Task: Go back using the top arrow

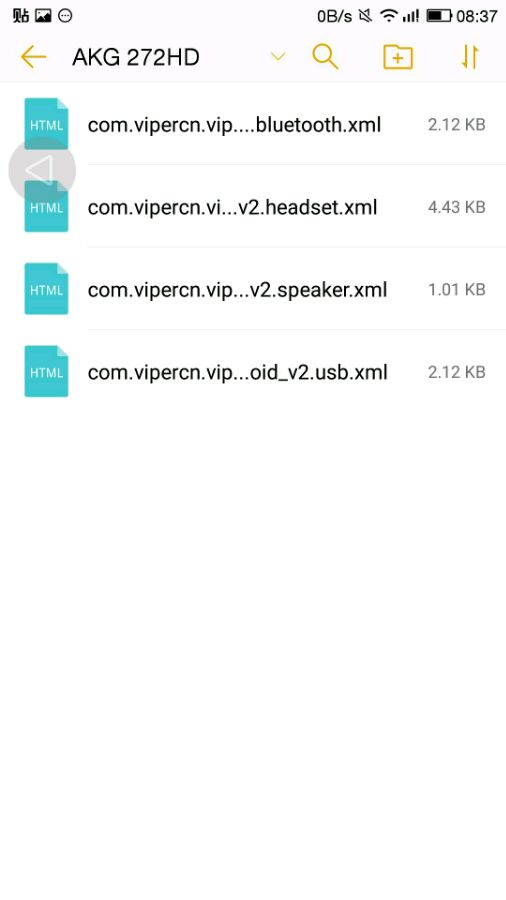Action: [x=33, y=57]
